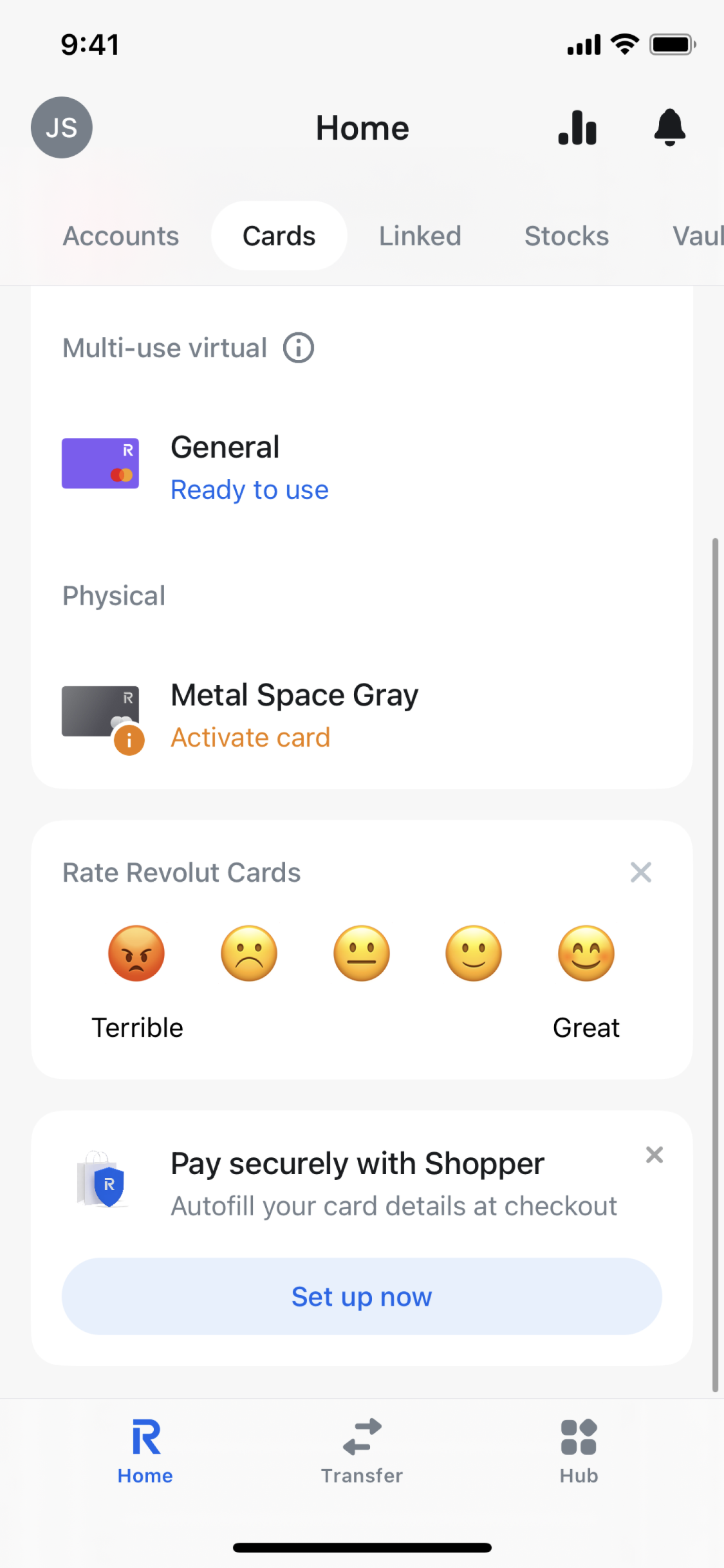Switch to the Linked tab
The width and height of the screenshot is (724, 1568).
(420, 236)
